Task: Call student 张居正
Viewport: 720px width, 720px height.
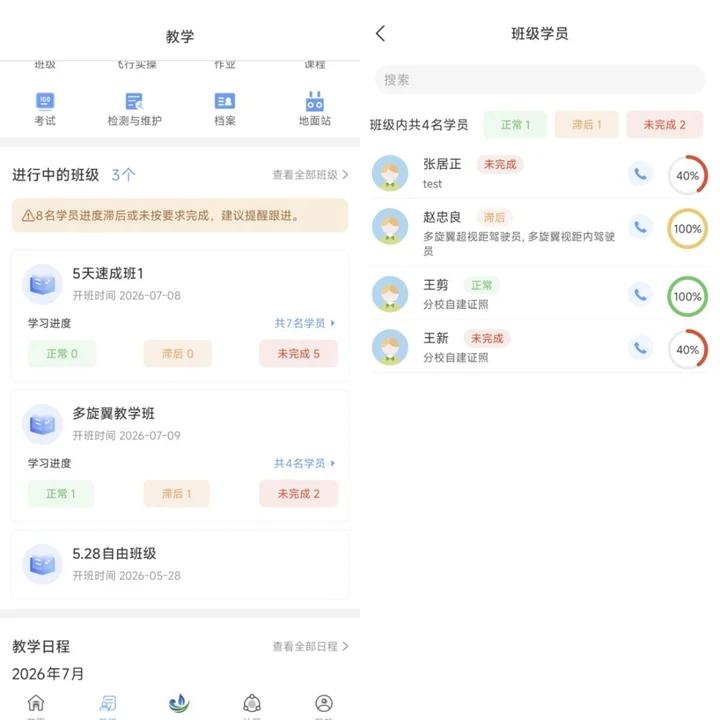Action: click(x=640, y=174)
